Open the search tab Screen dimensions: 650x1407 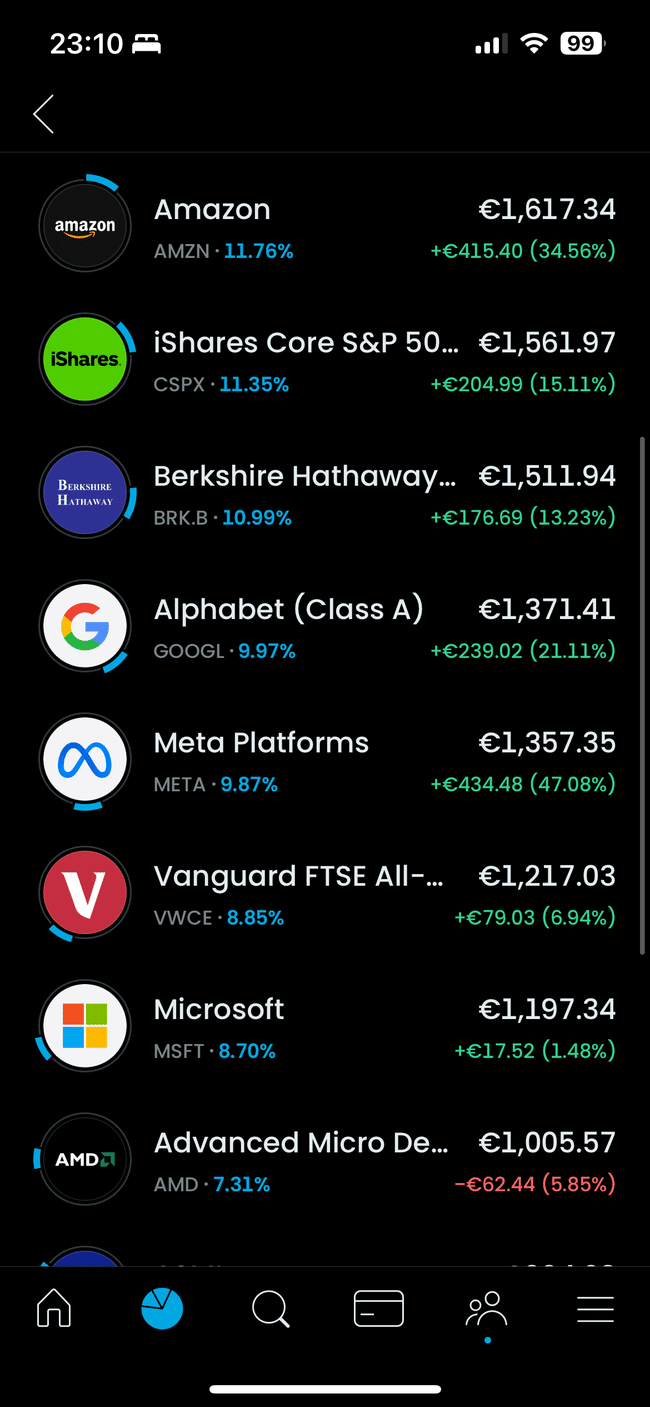270,1308
